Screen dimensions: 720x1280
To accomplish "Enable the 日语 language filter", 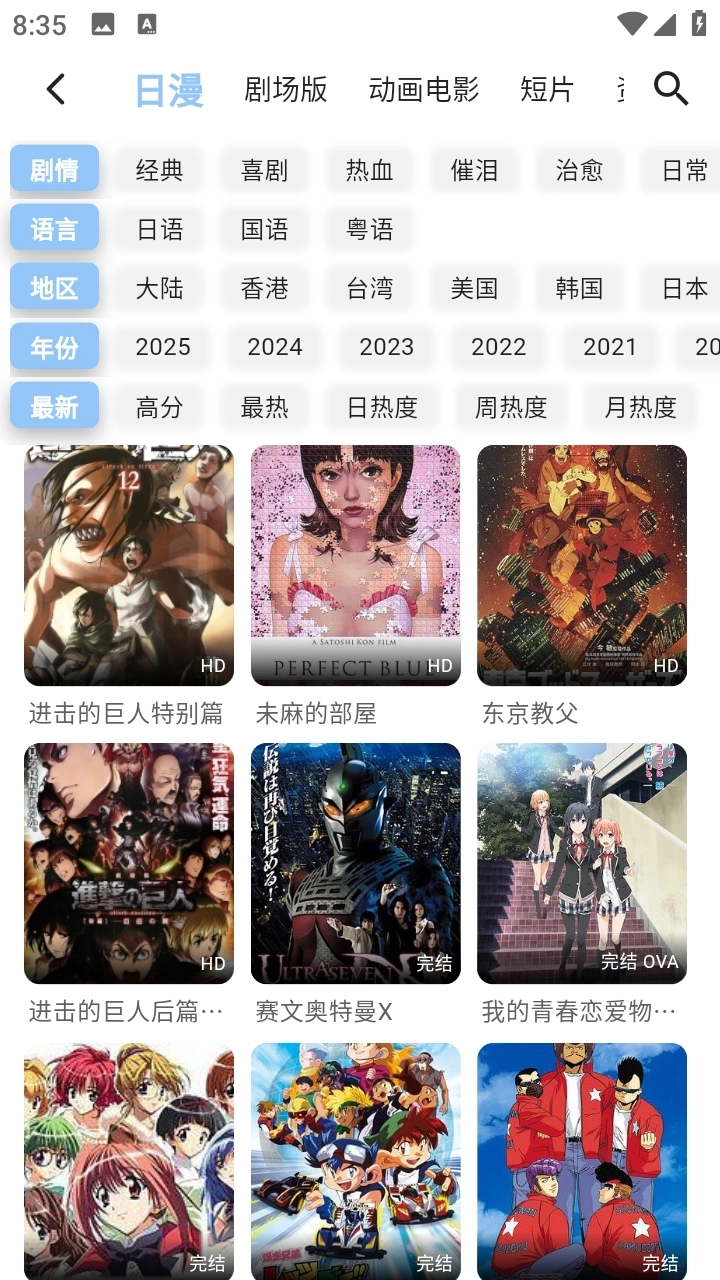I will point(159,229).
